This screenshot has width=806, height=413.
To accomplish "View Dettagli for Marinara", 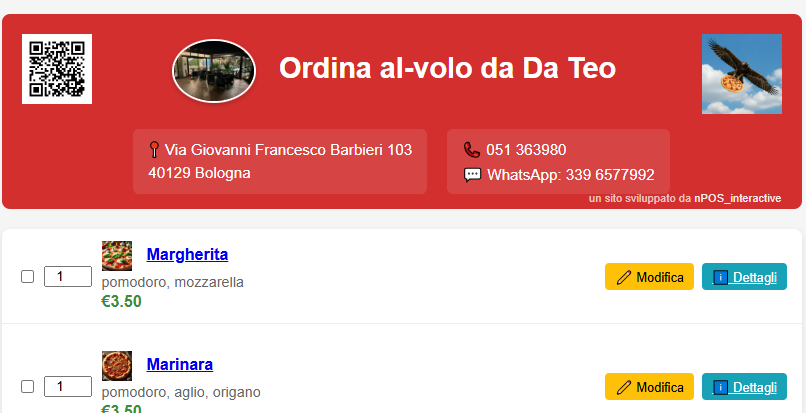I will coord(744,386).
